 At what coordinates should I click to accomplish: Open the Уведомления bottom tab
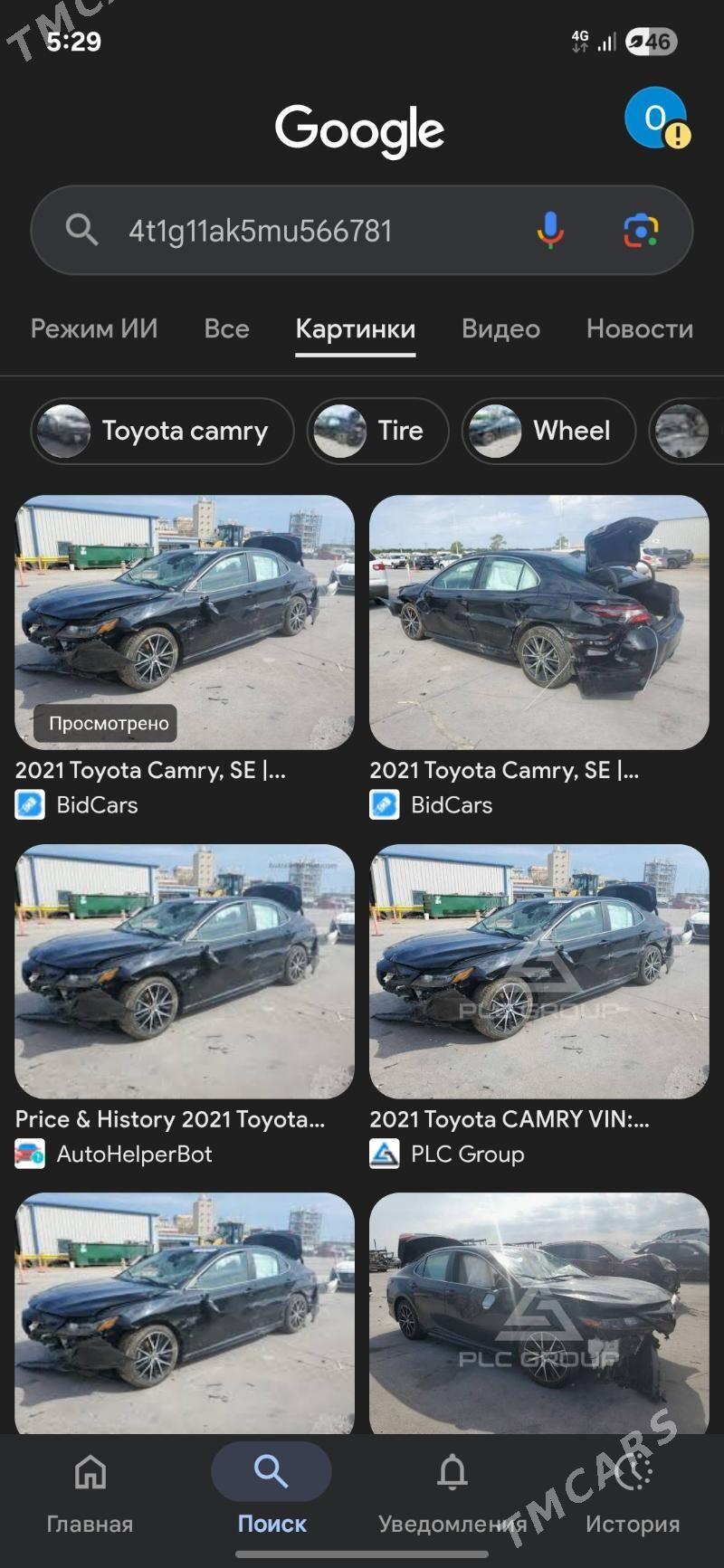[452, 1492]
